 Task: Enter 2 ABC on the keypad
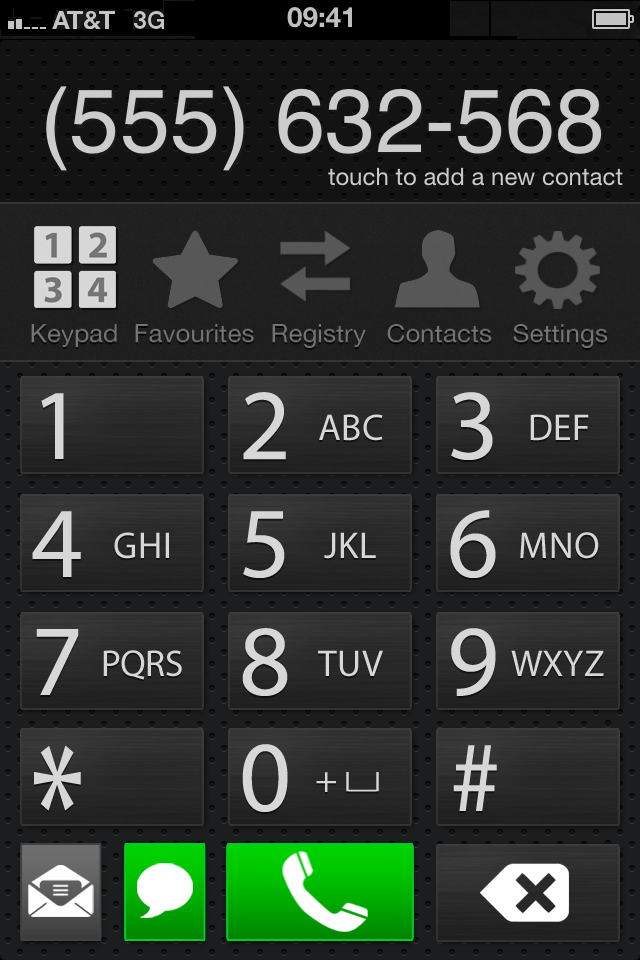319,425
